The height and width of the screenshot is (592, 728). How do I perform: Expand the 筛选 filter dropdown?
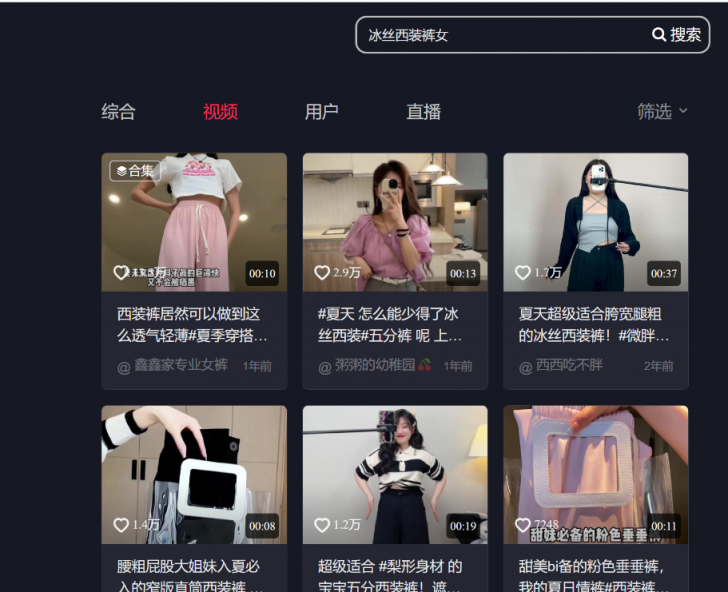(662, 112)
